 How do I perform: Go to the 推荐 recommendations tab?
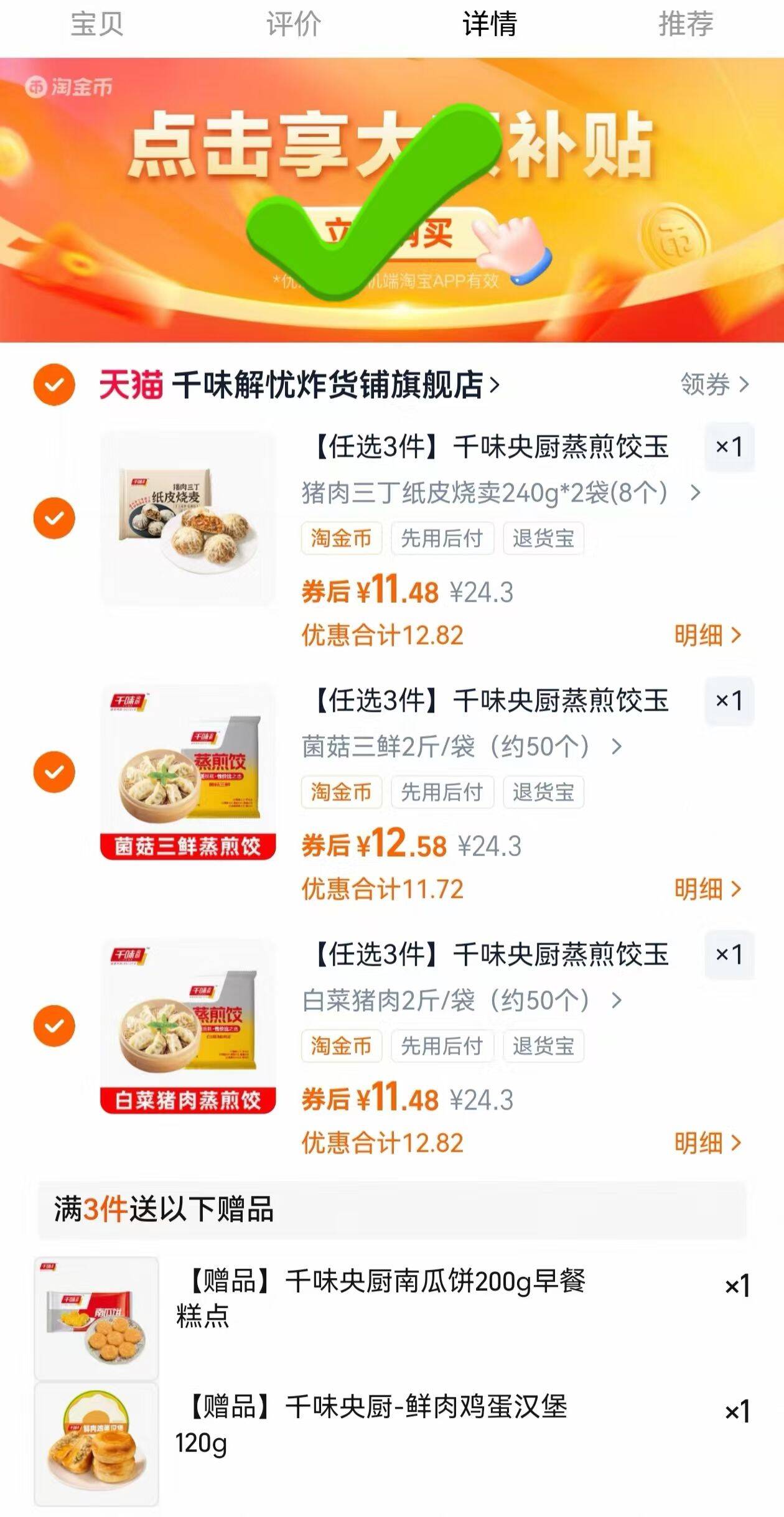(686, 25)
